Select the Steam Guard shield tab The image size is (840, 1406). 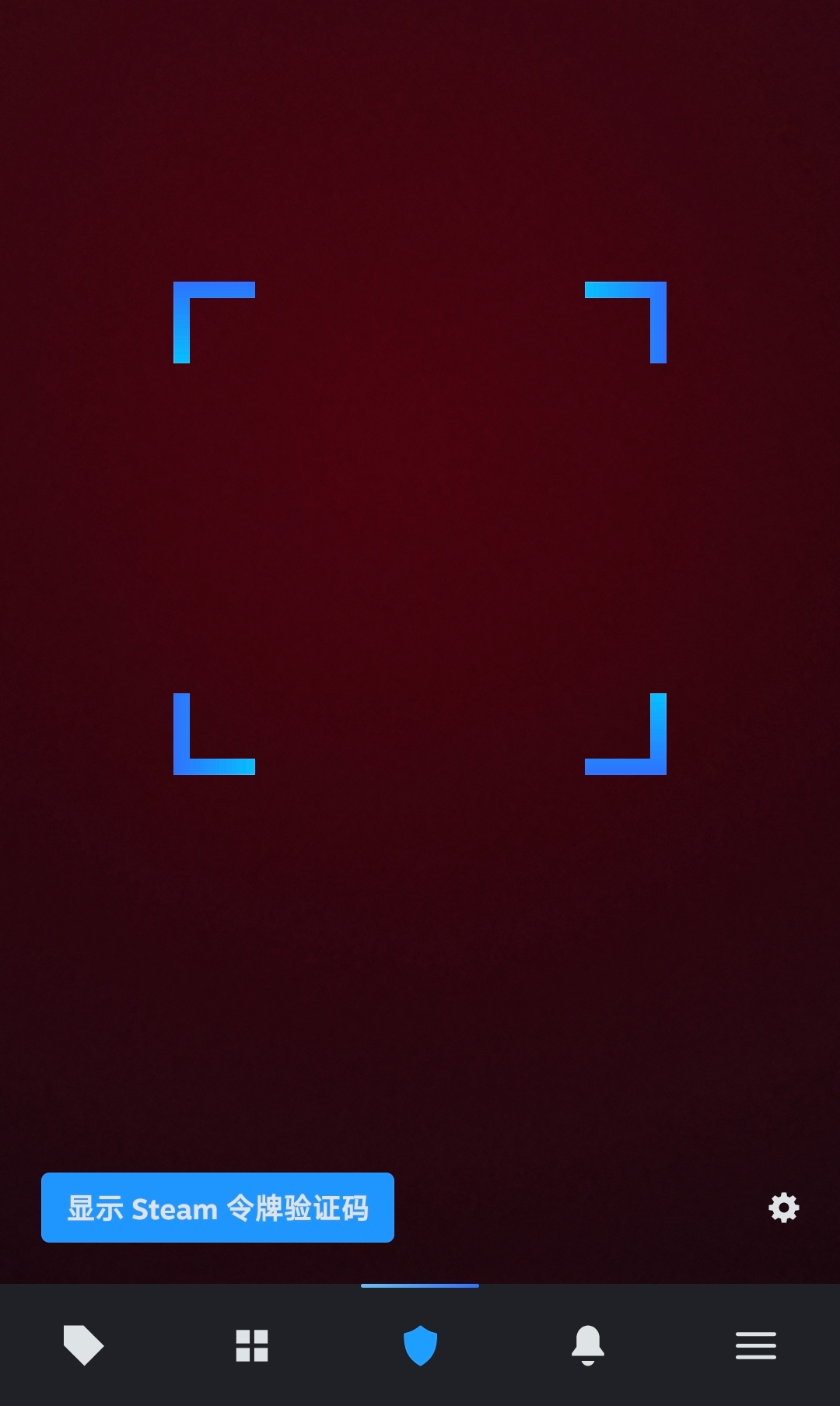click(420, 1345)
